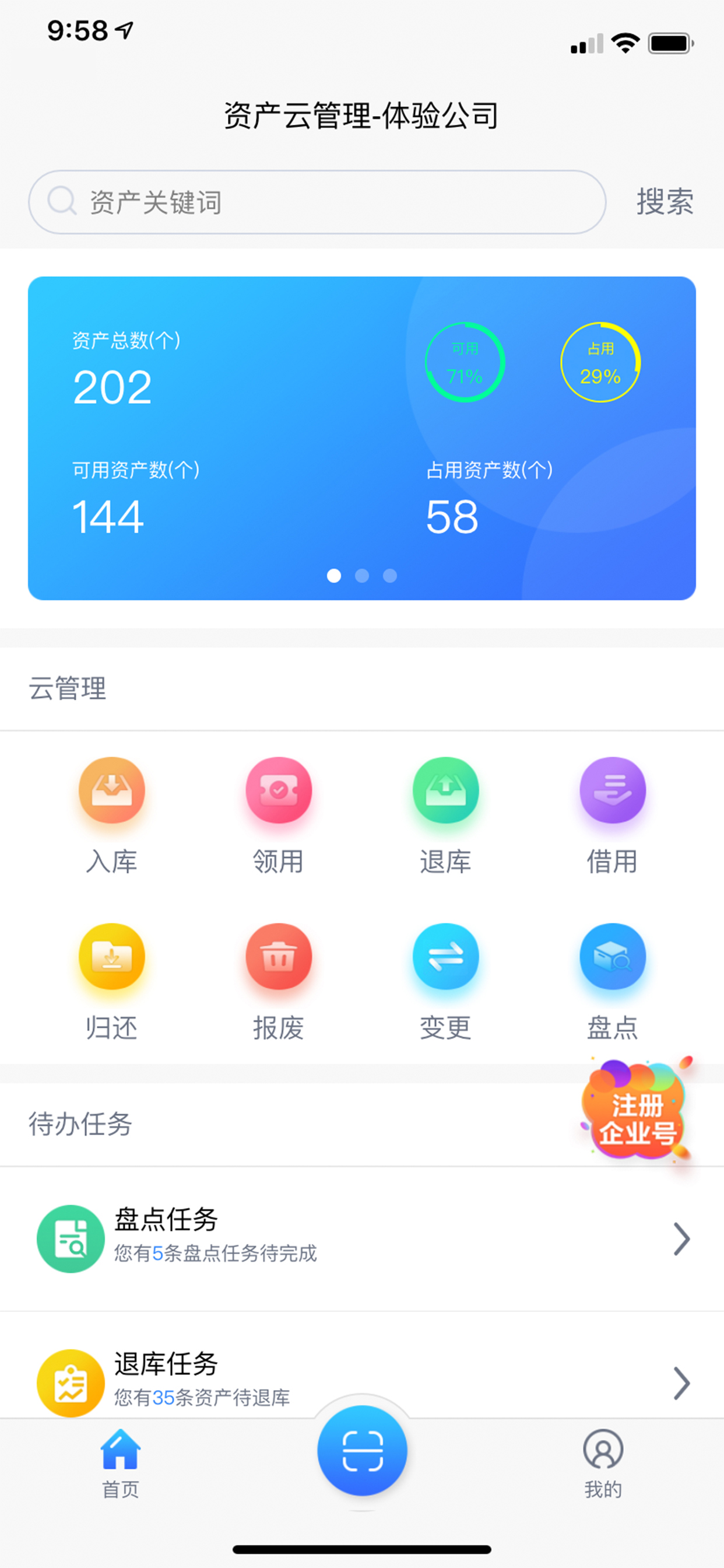Choose the 归还 icon
The image size is (724, 1568).
[x=112, y=957]
